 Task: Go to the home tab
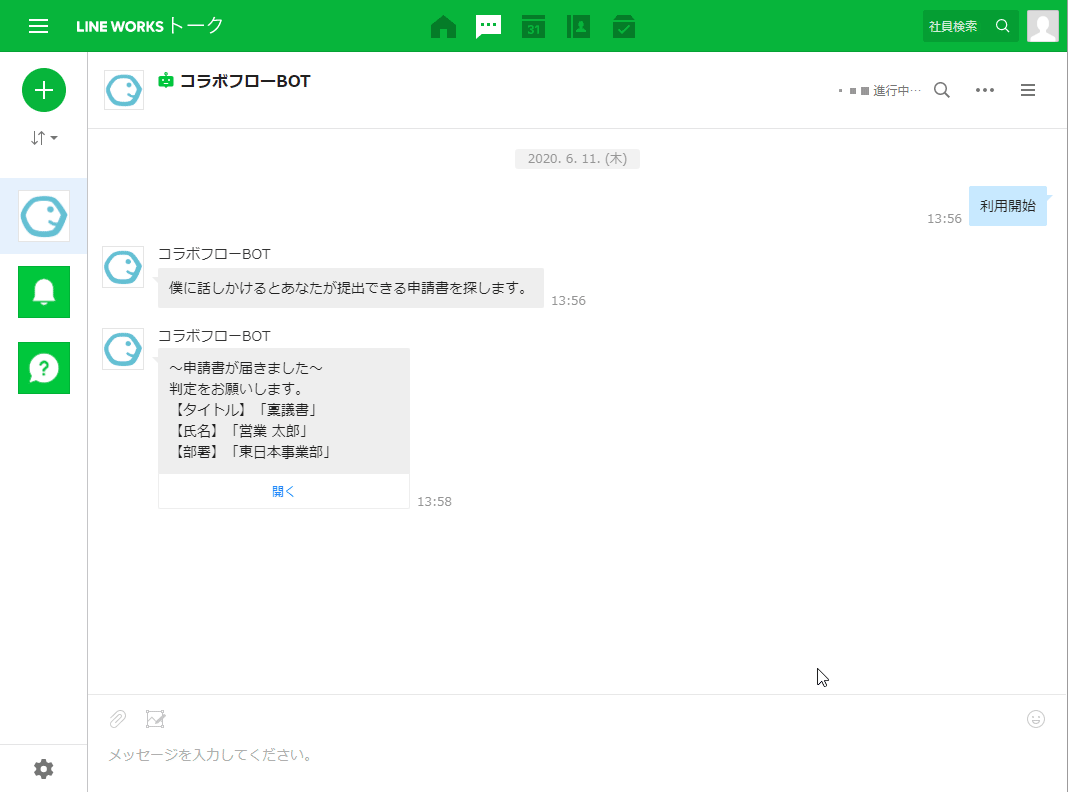[x=443, y=26]
